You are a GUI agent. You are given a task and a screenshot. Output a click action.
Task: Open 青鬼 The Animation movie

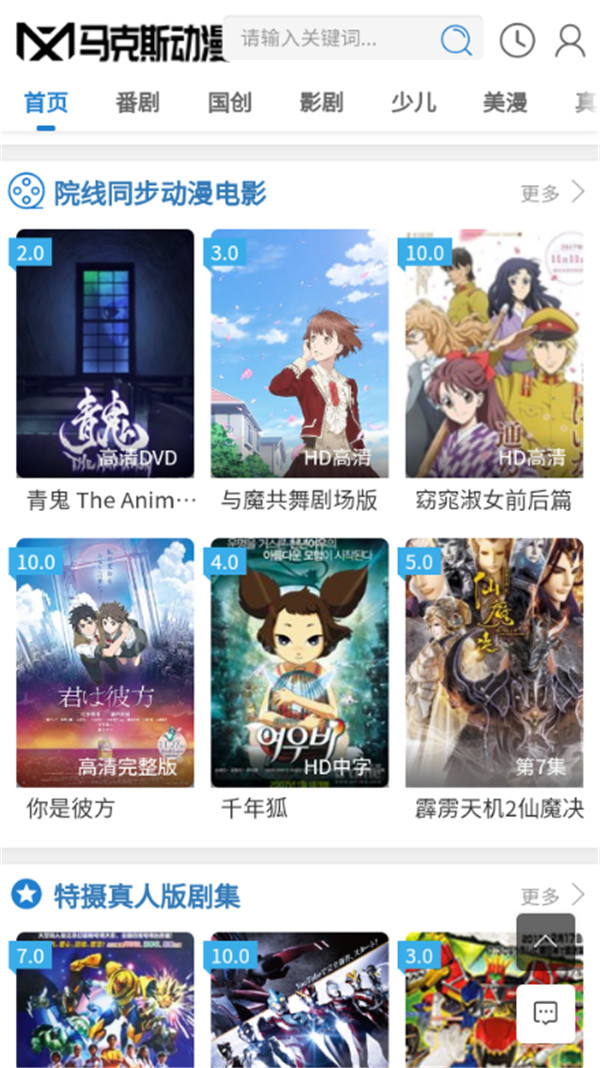[105, 353]
